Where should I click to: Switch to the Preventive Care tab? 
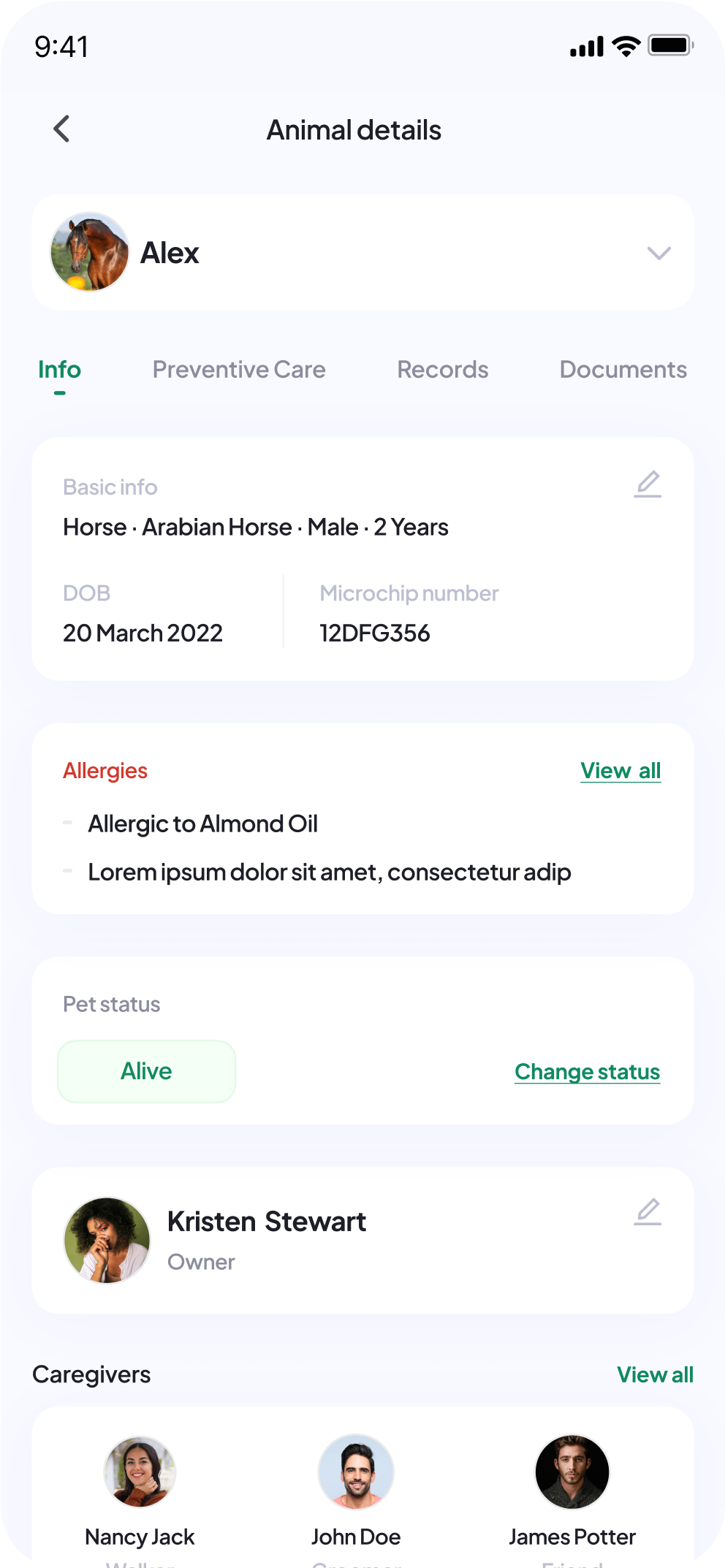coord(239,370)
